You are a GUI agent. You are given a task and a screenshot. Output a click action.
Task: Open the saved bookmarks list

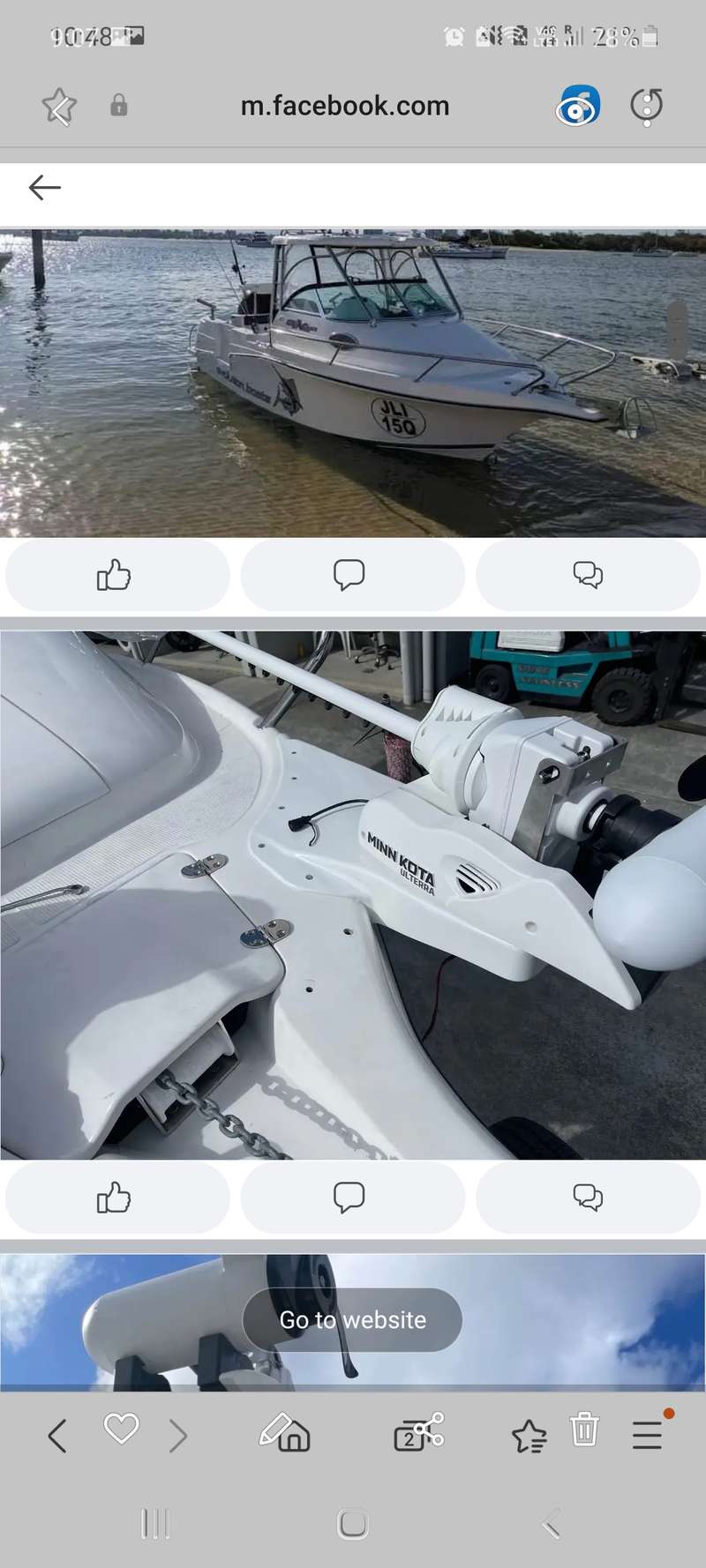point(529,1436)
